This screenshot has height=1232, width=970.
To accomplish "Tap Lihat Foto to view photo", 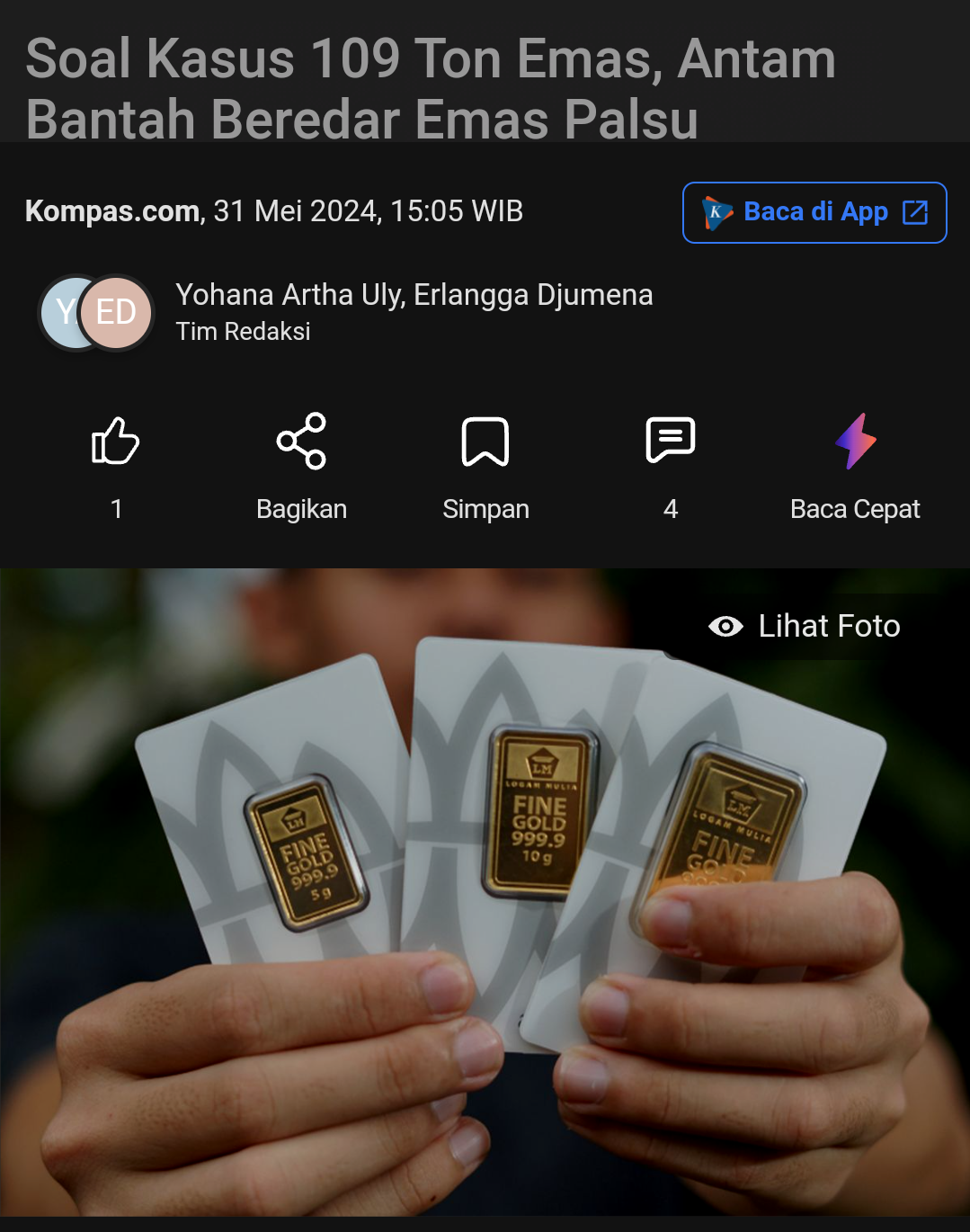I will 805,626.
